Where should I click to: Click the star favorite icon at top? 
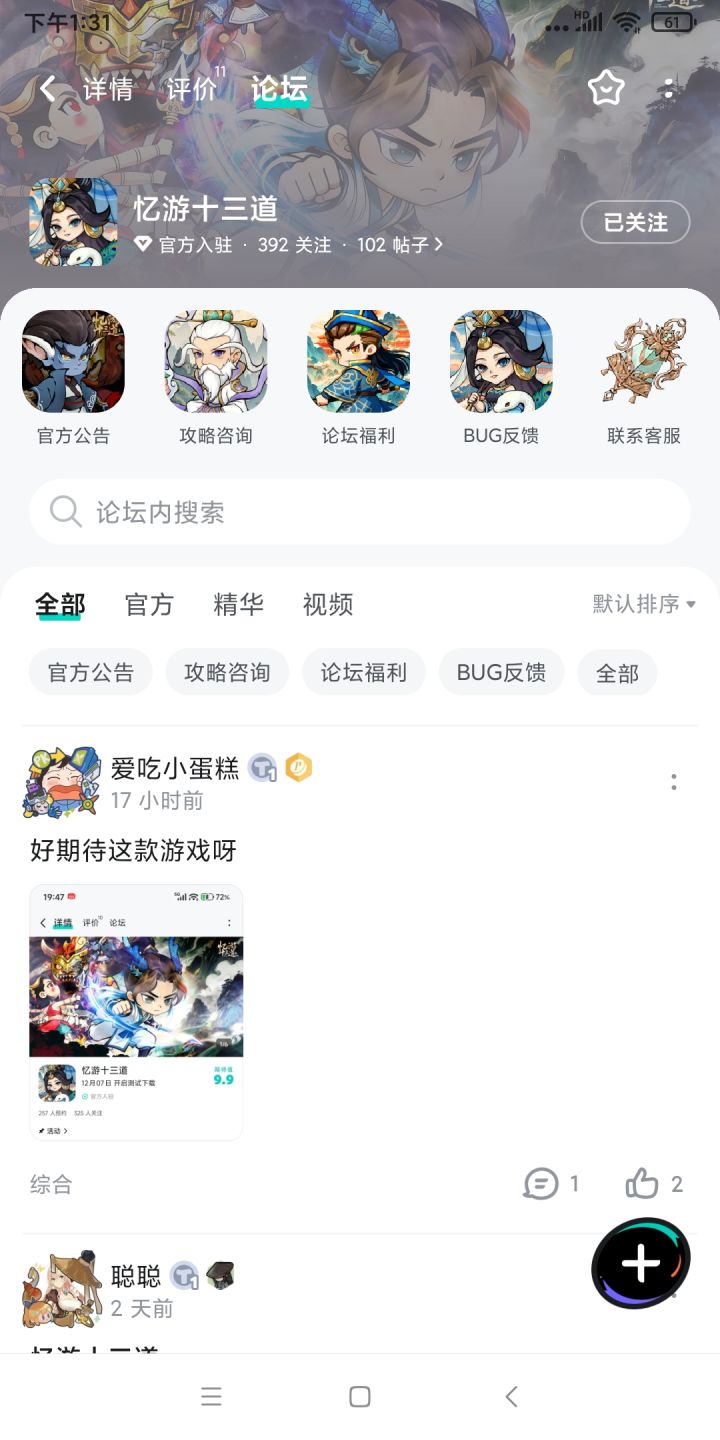[x=607, y=89]
